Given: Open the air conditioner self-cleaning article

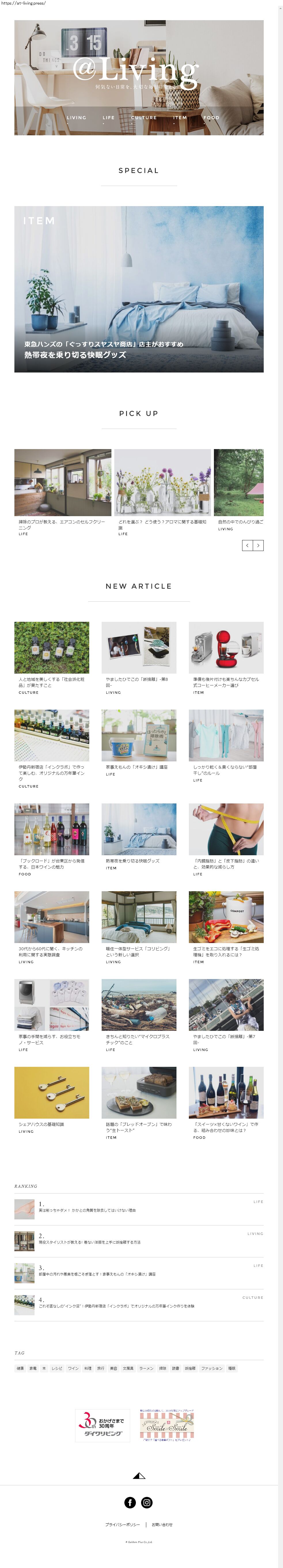Looking at the screenshot, I should click(63, 483).
